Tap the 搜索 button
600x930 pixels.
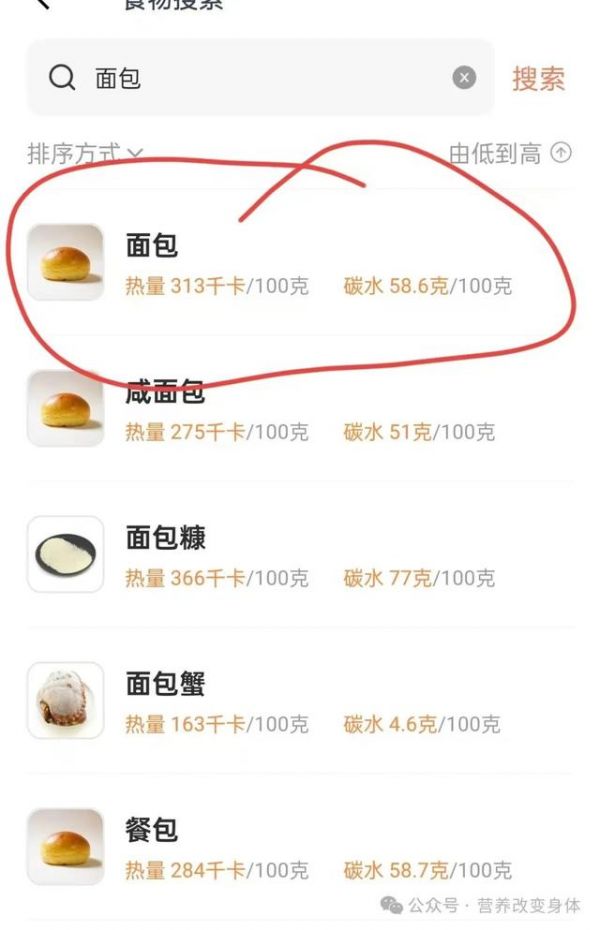538,79
